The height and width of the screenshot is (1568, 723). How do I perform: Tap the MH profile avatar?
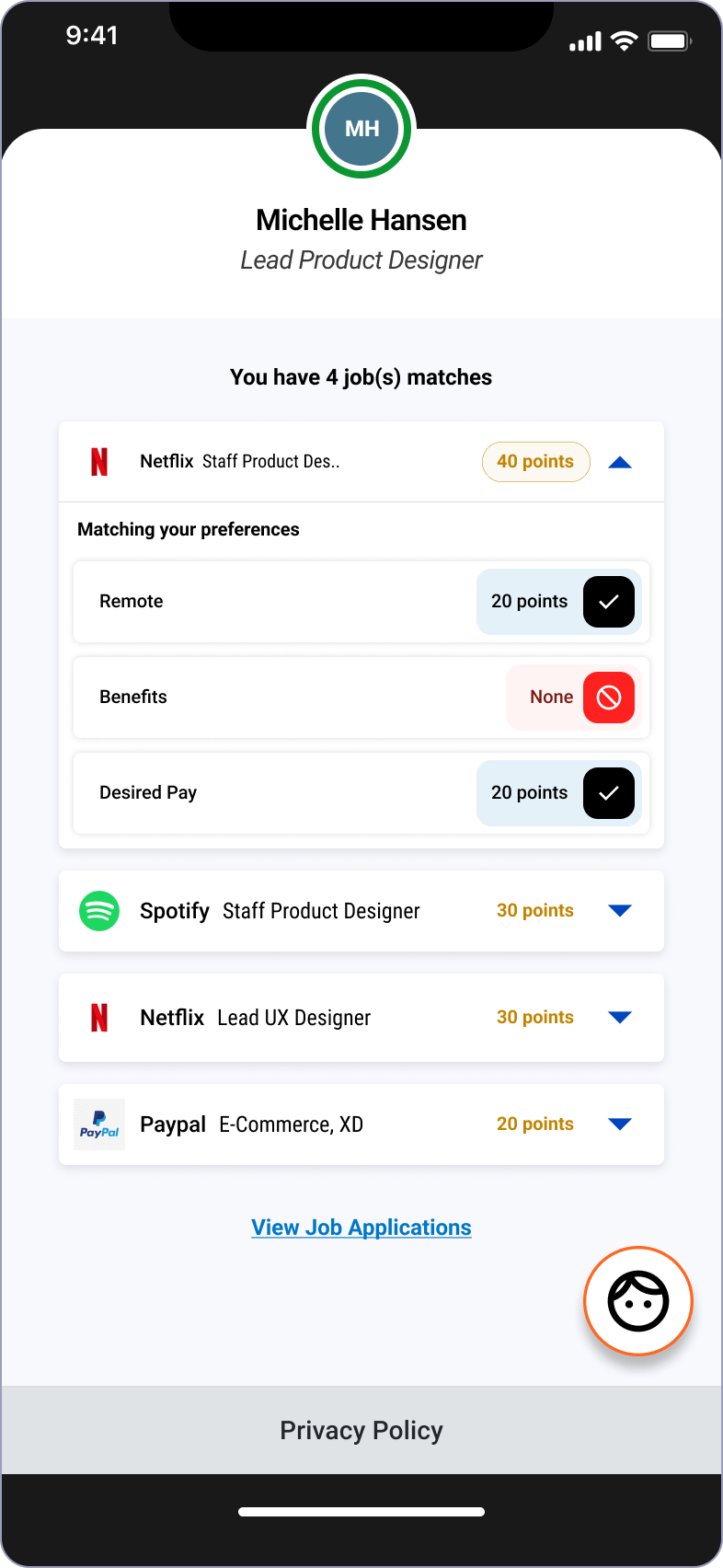point(361,129)
